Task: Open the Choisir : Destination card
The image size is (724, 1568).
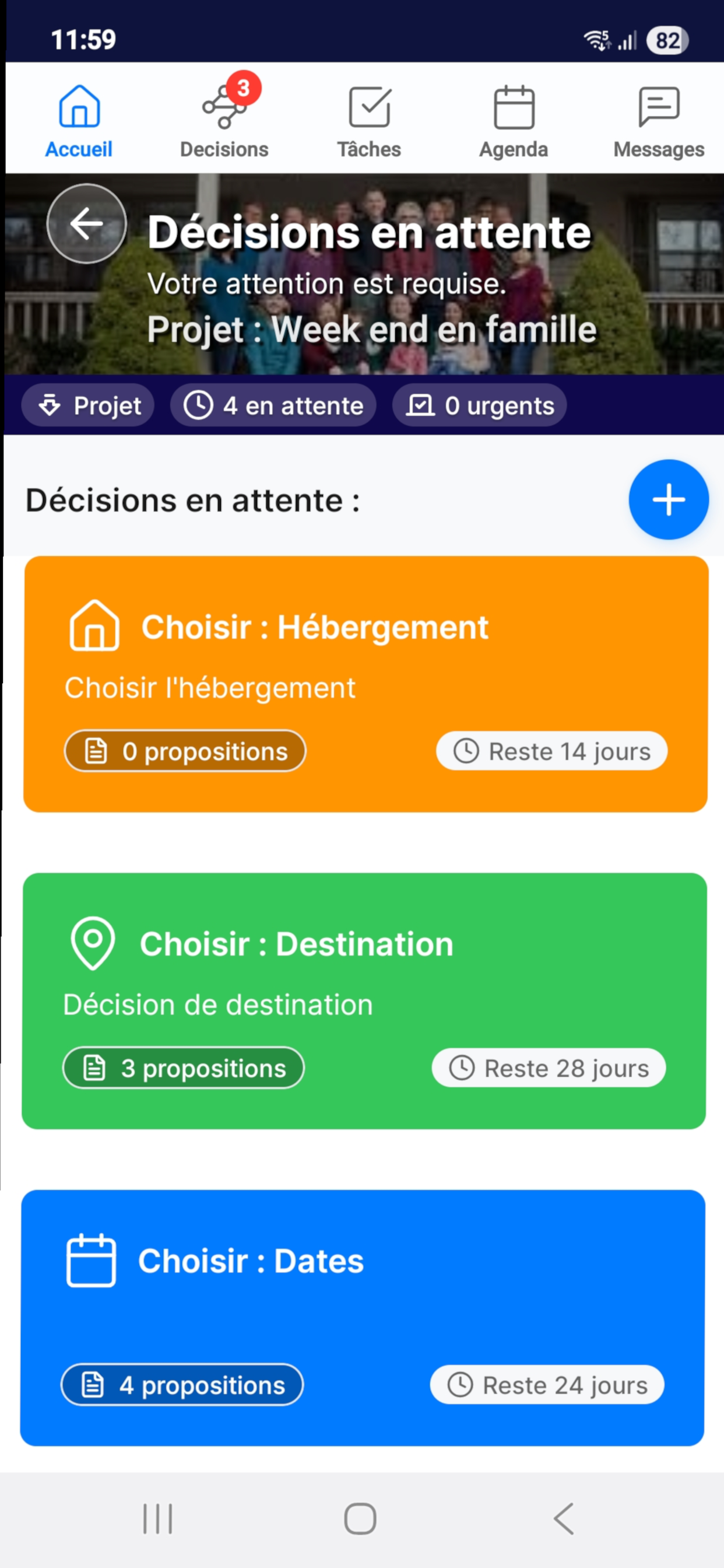Action: point(364,1000)
